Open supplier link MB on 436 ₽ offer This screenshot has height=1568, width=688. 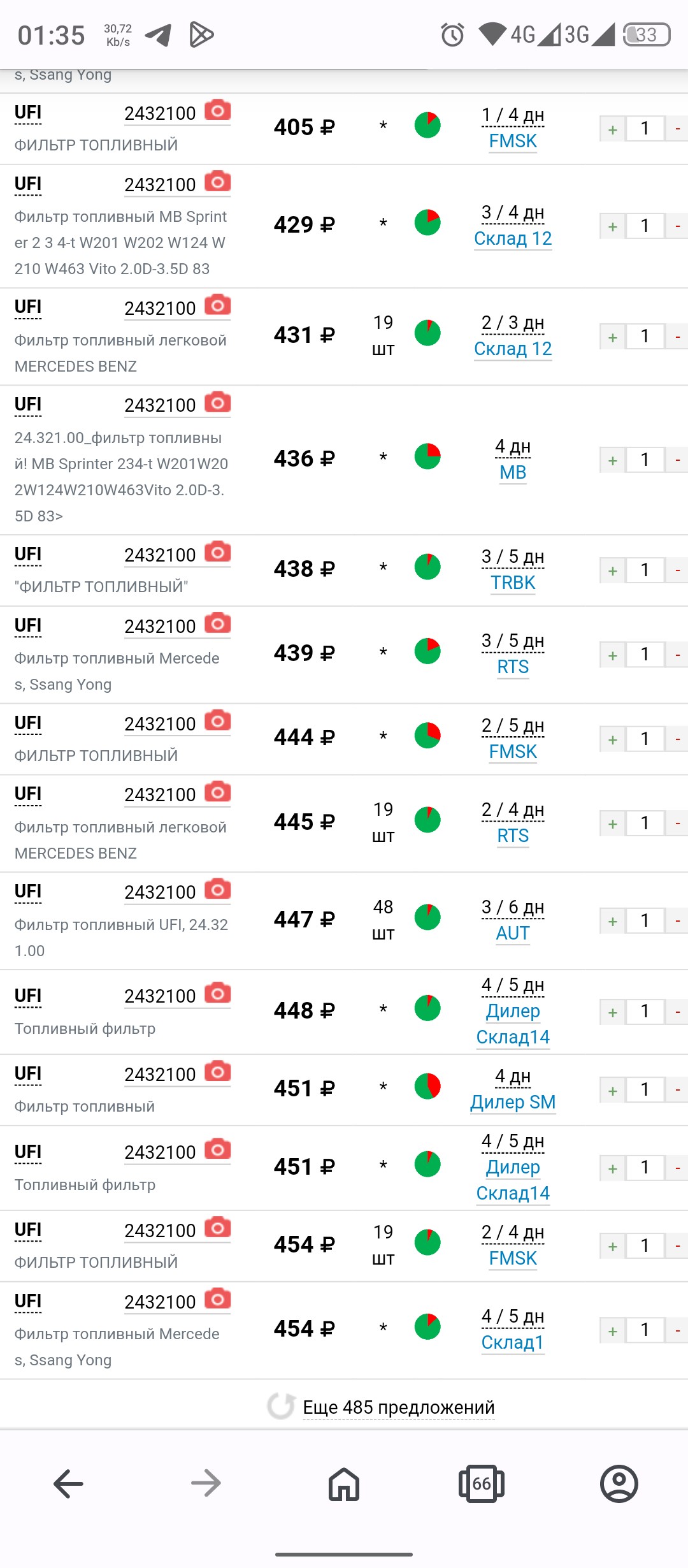[x=513, y=472]
